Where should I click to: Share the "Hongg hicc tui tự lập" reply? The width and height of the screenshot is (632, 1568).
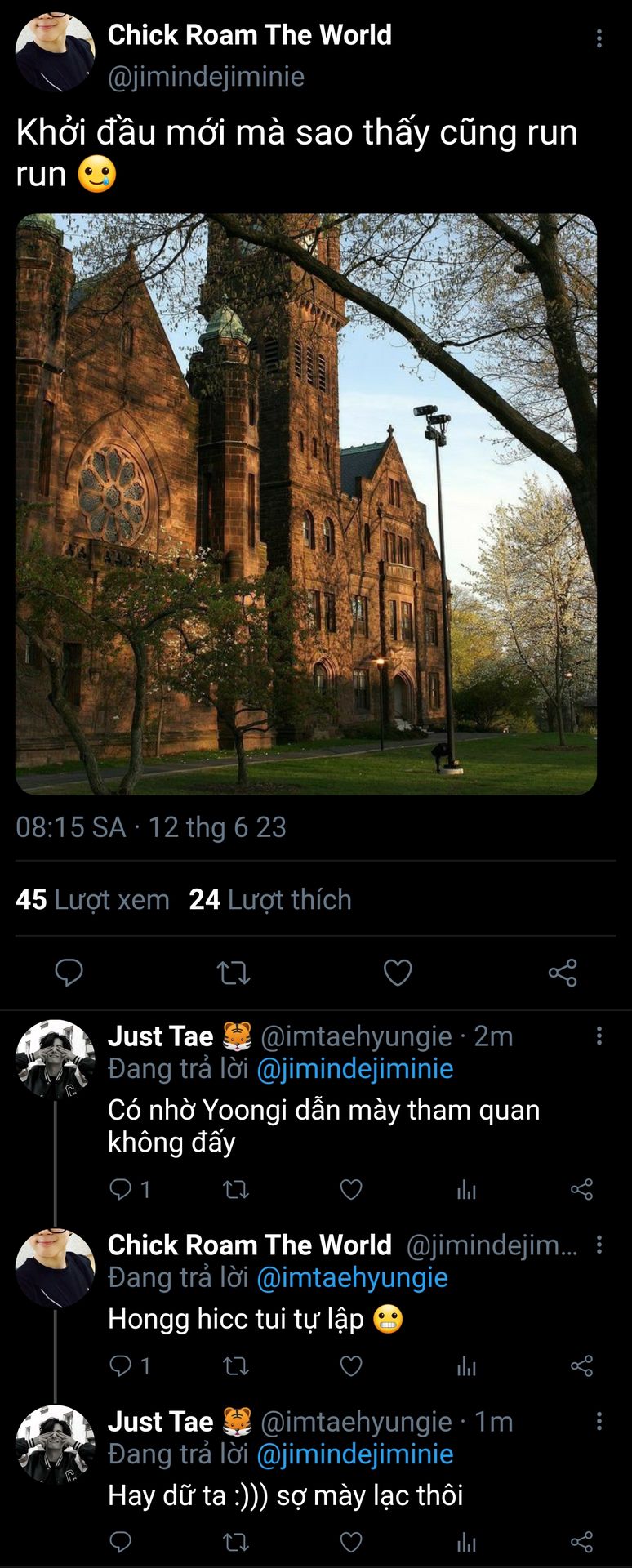(x=581, y=1365)
